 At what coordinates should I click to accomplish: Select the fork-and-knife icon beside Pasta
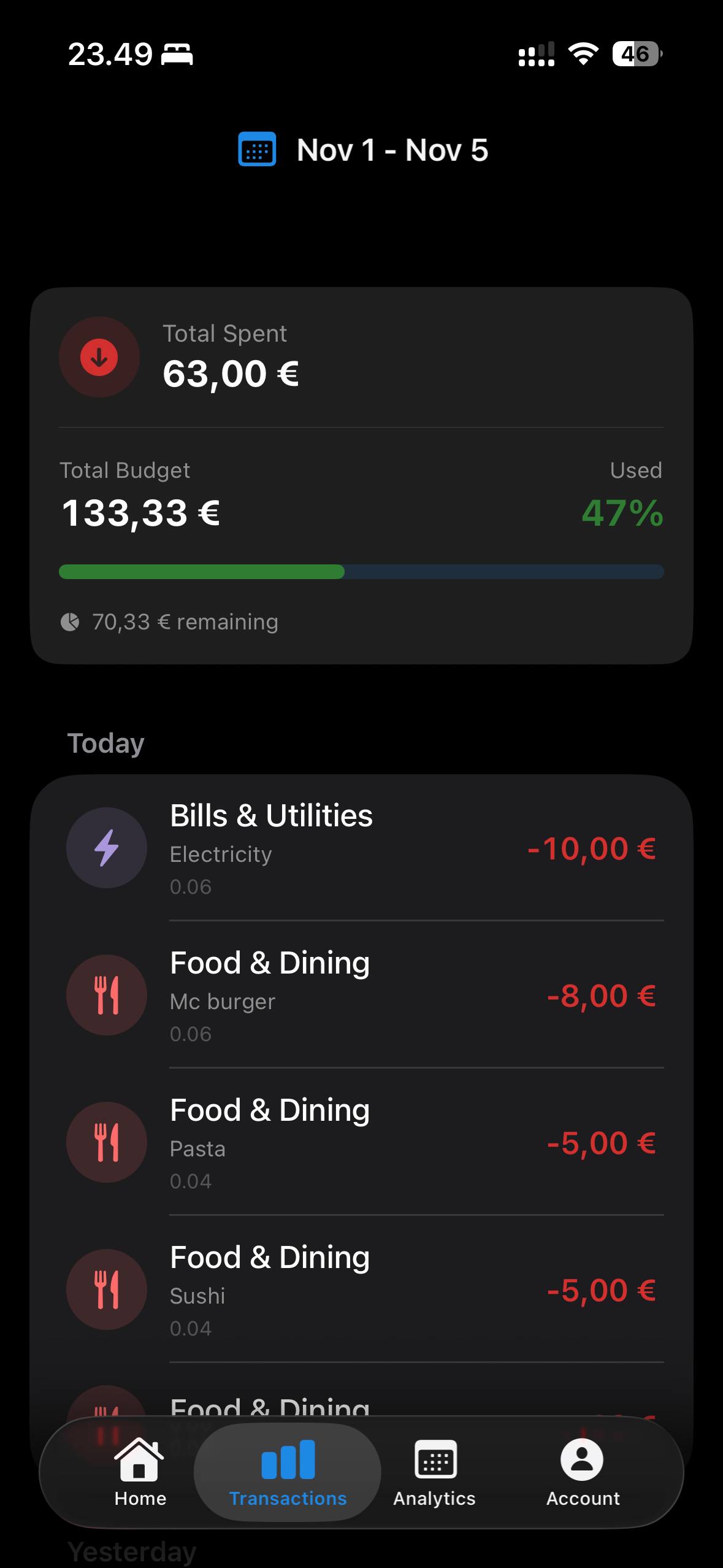tap(106, 1142)
